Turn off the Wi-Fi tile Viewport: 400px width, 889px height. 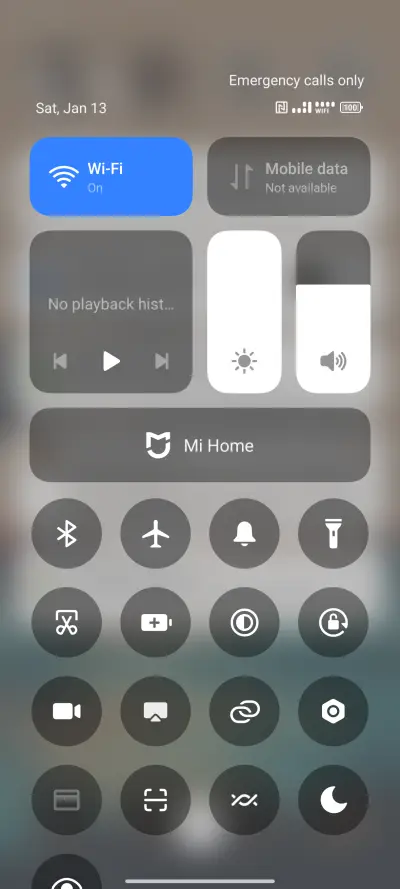[x=111, y=176]
